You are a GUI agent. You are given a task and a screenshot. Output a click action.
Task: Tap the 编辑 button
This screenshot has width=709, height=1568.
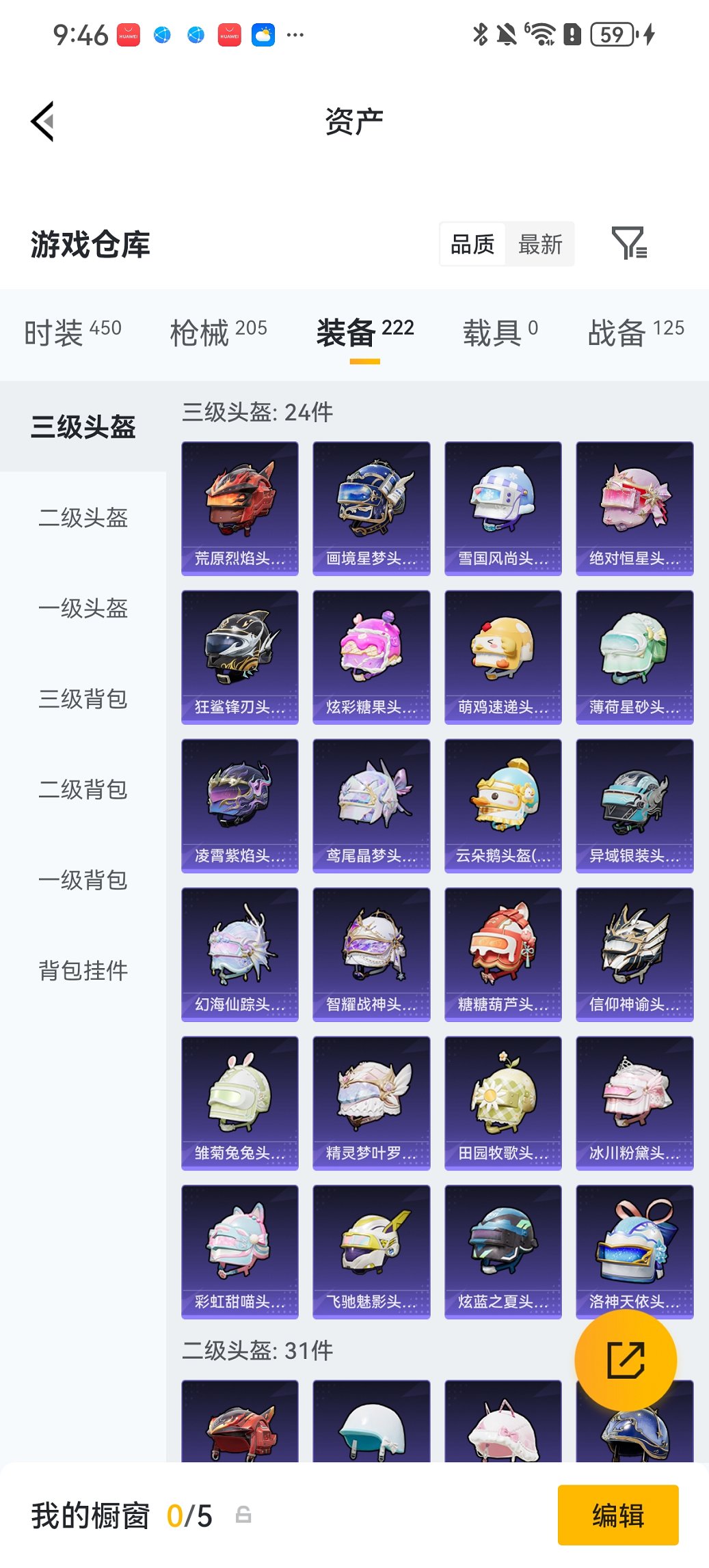click(617, 1515)
